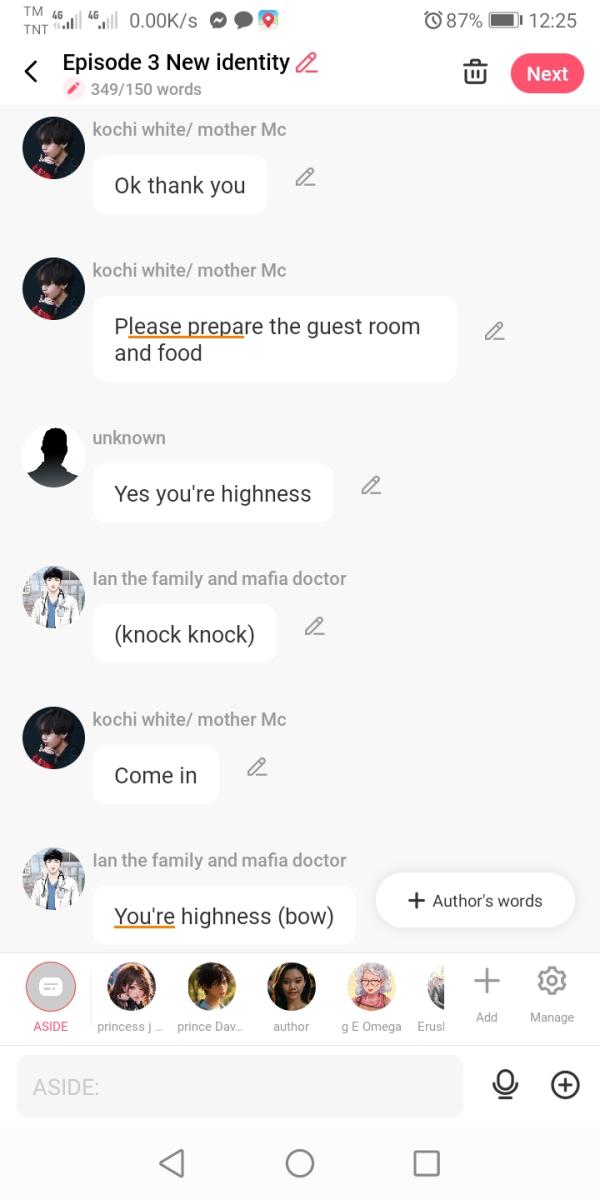The width and height of the screenshot is (600, 1200).
Task: Edit the "Ok thank you" message
Action: 305,178
